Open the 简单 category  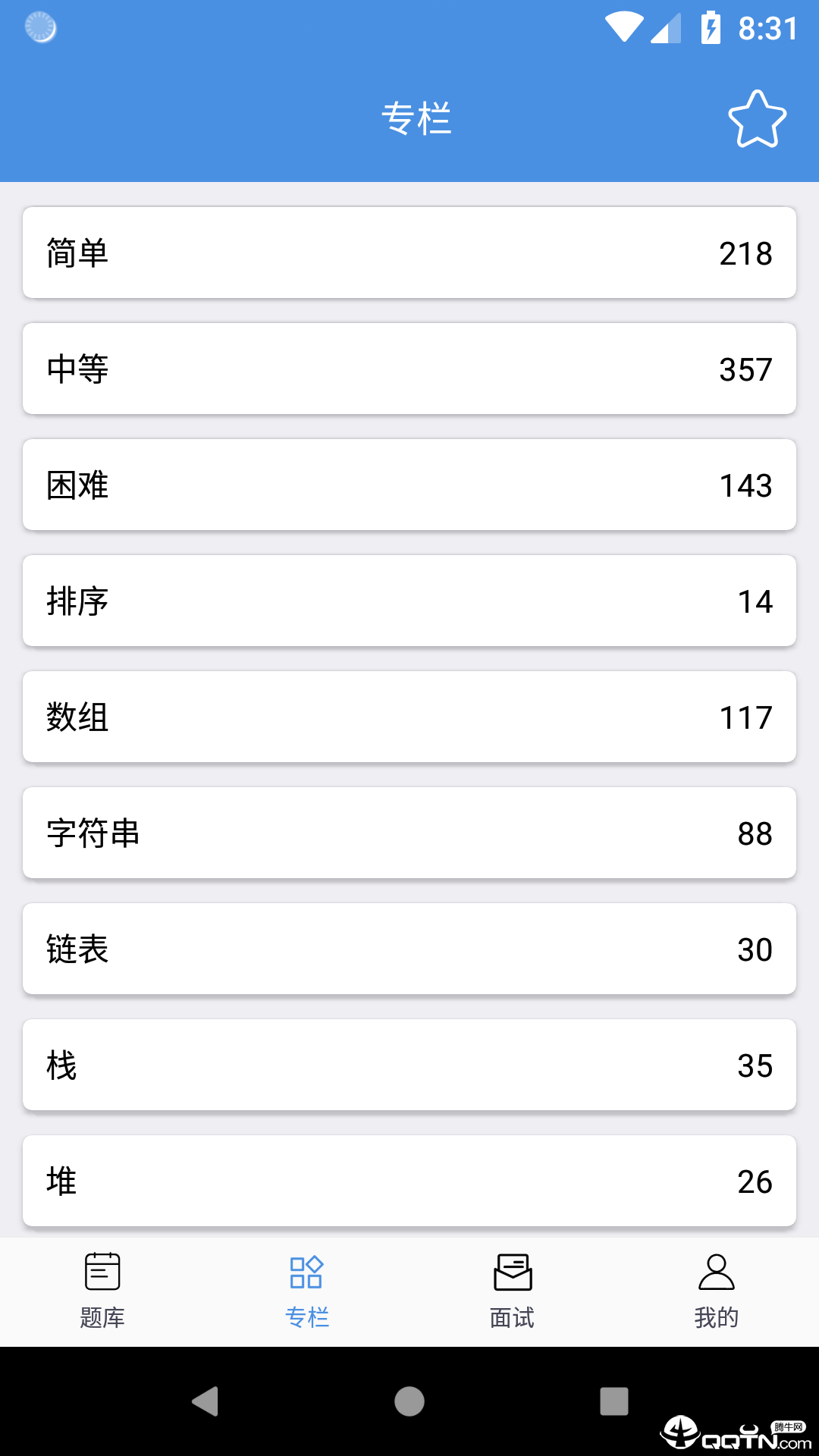[x=409, y=253]
